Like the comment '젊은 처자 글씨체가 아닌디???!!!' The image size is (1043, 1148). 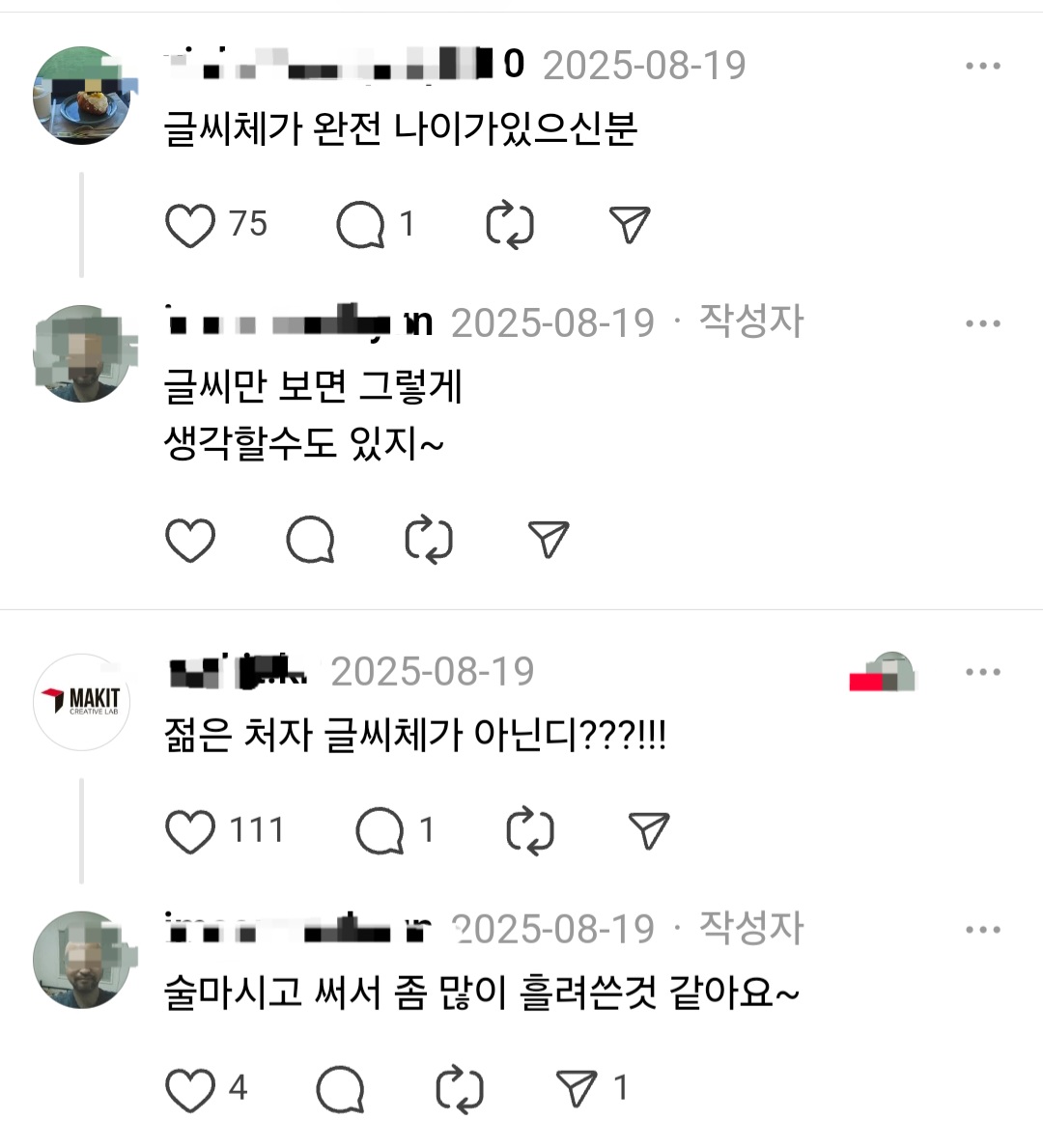pyautogui.click(x=190, y=831)
